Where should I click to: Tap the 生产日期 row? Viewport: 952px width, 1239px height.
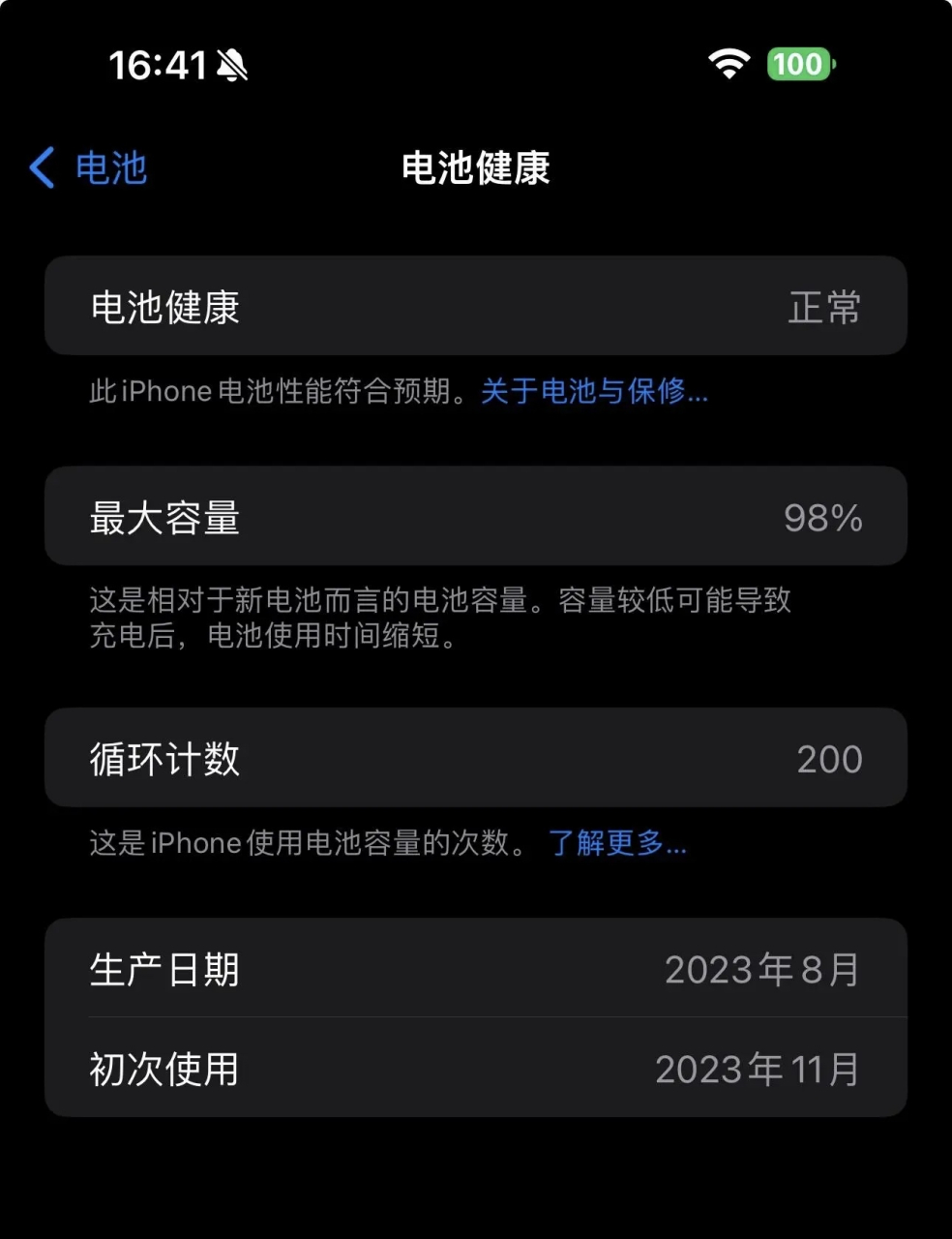pyautogui.click(x=475, y=968)
